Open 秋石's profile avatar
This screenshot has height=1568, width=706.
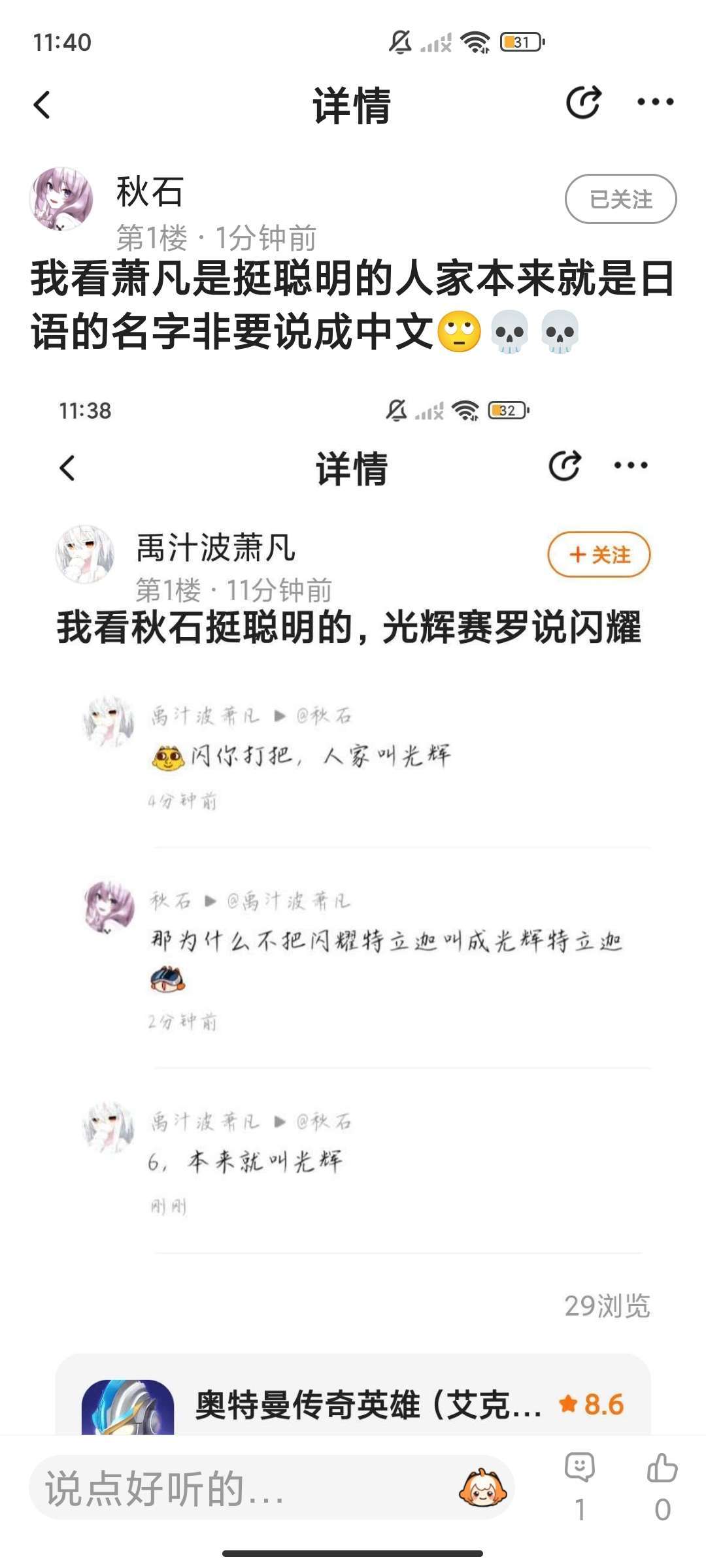coord(61,199)
